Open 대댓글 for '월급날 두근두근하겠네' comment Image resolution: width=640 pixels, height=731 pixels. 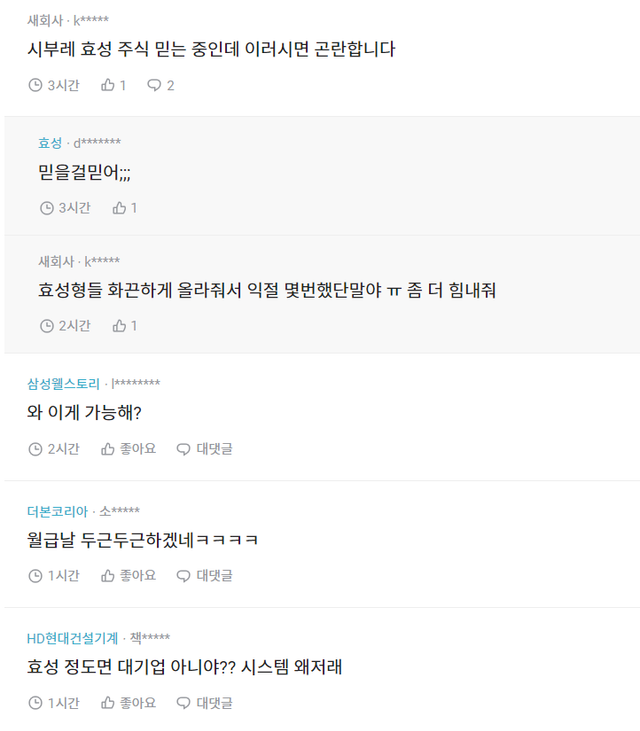pyautogui.click(x=204, y=575)
